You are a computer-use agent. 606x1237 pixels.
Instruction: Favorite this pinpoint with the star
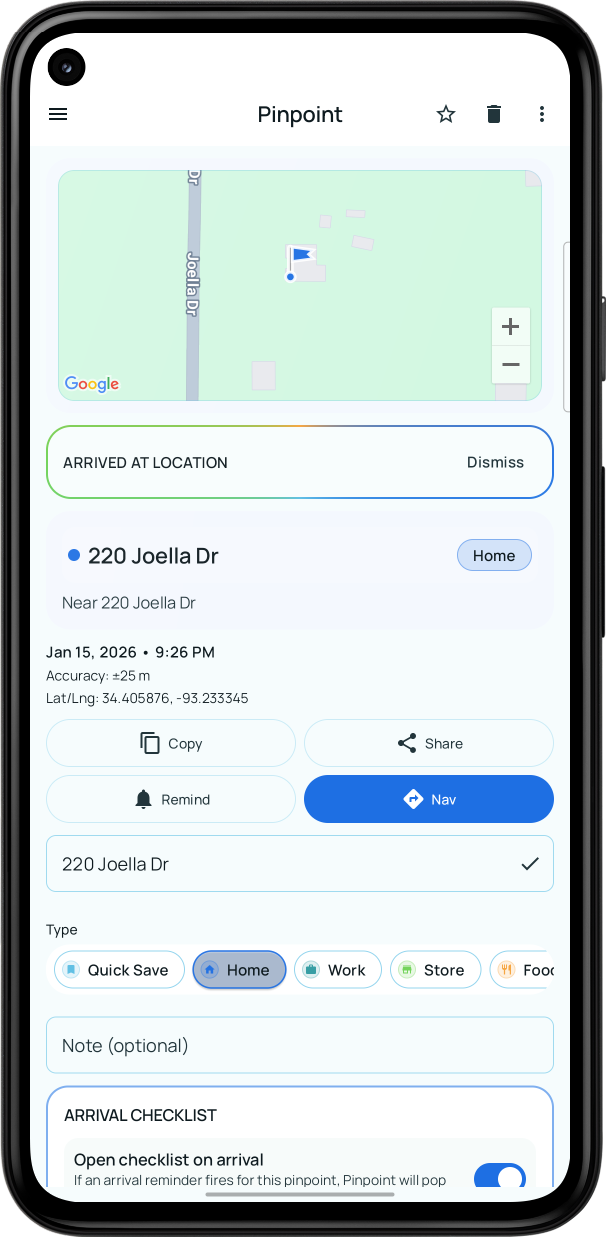[x=446, y=114]
